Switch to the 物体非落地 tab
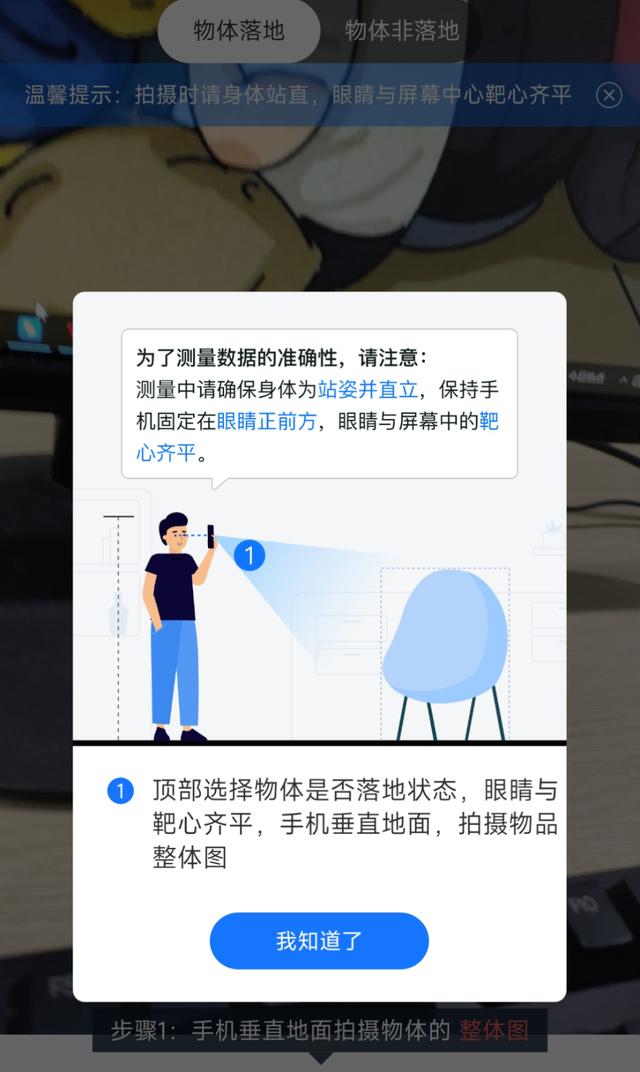Screen dimensions: 640x1072 402,31
